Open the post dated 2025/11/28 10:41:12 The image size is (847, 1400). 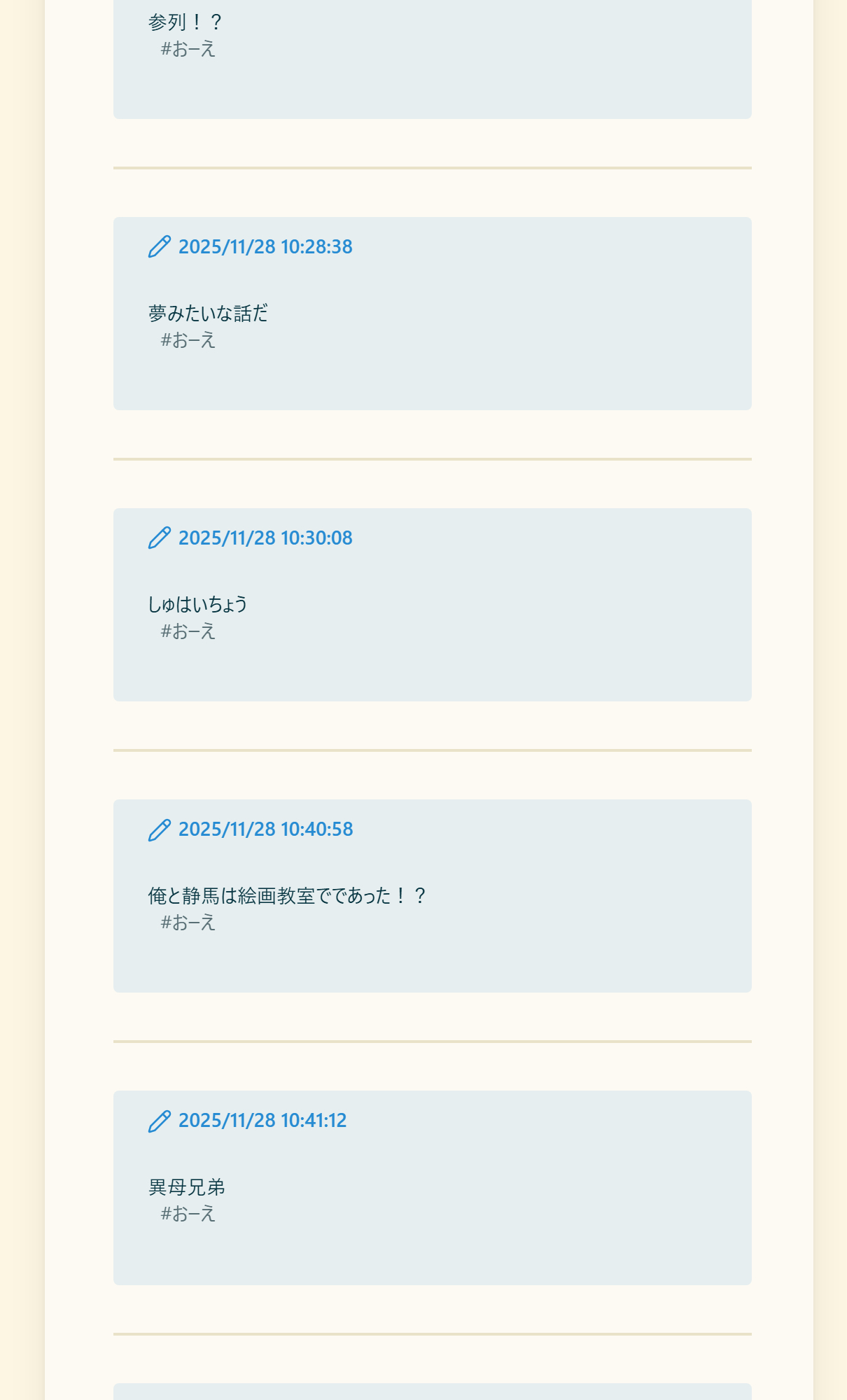tap(262, 1121)
